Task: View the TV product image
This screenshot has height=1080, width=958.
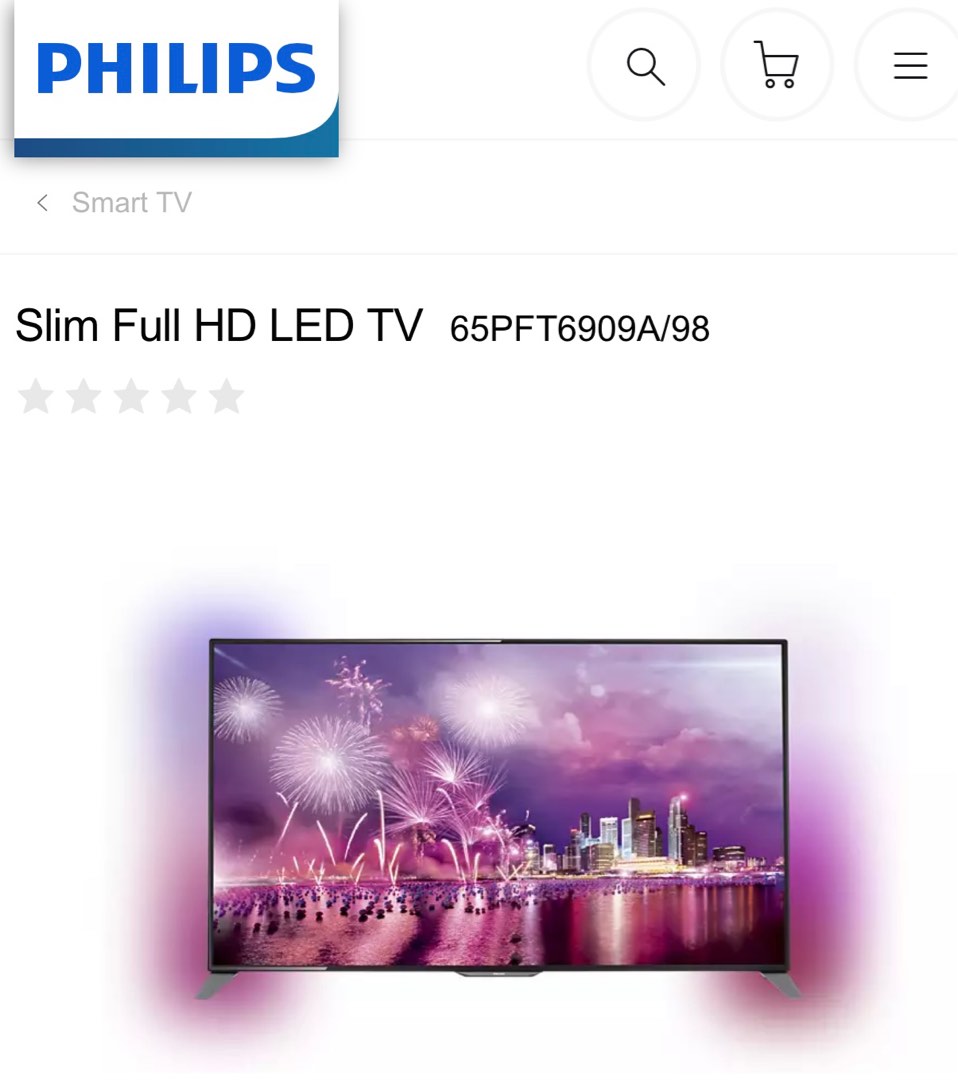Action: [498, 805]
